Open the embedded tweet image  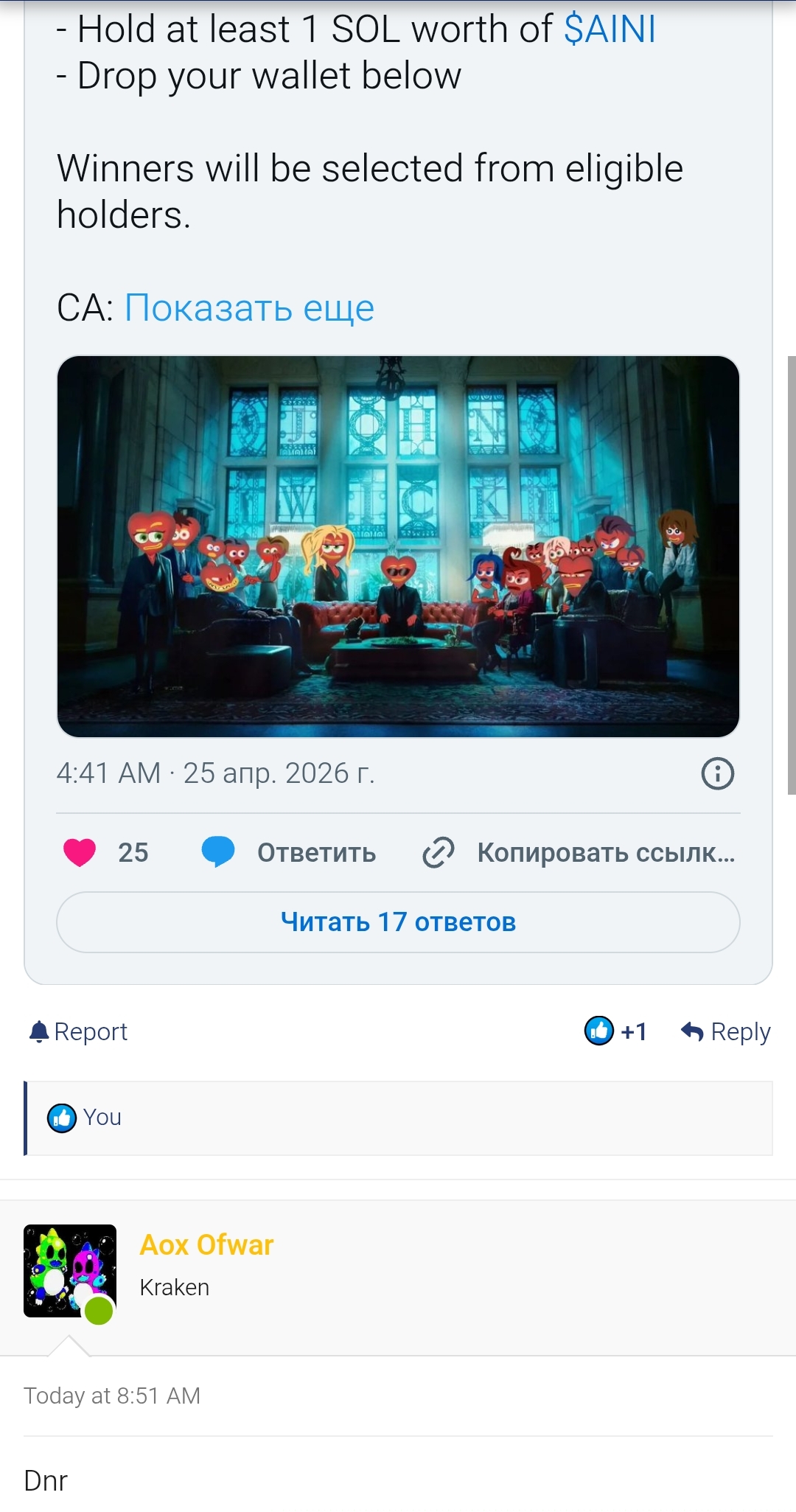coord(398,546)
